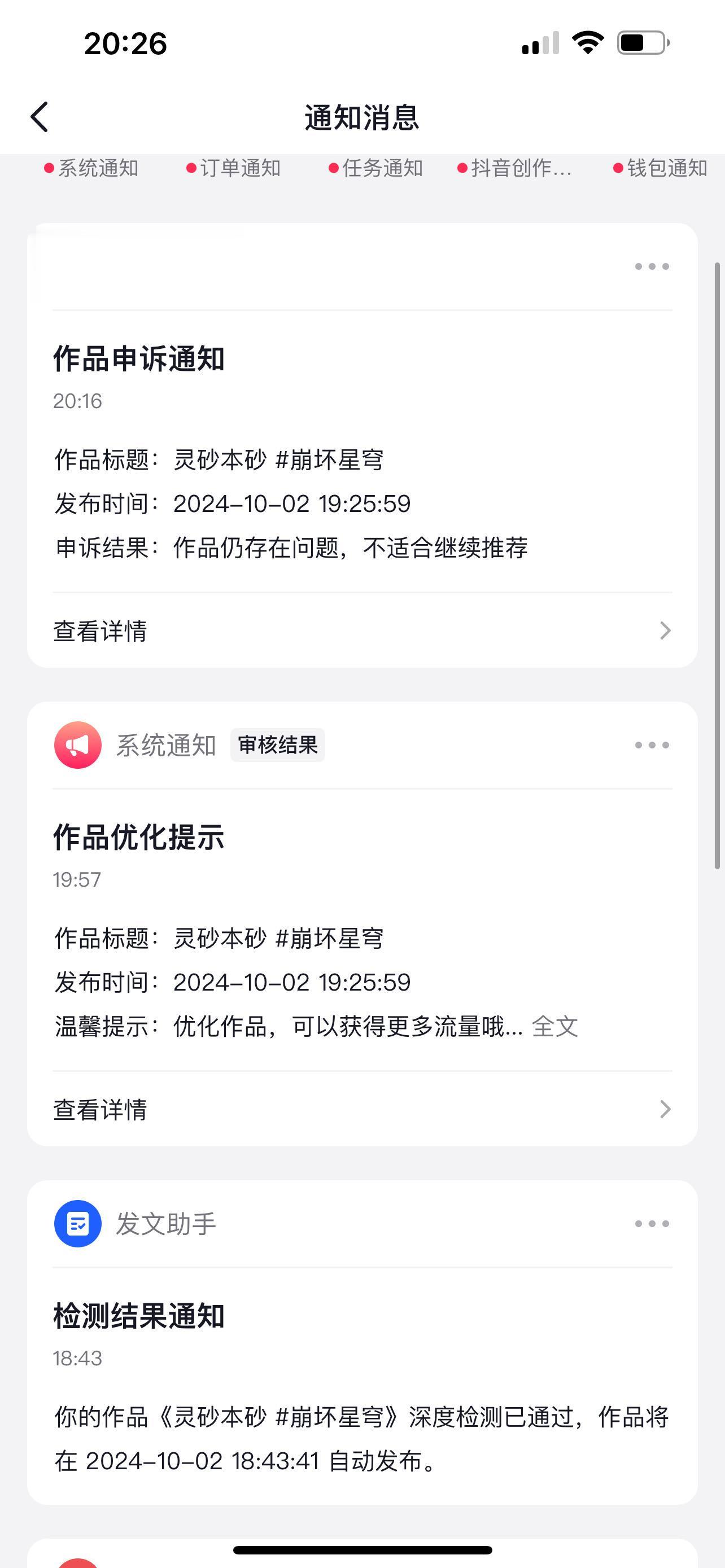Screen dimensions: 725x1568
Task: Tap the Wi-Fi status icon
Action: 586,41
